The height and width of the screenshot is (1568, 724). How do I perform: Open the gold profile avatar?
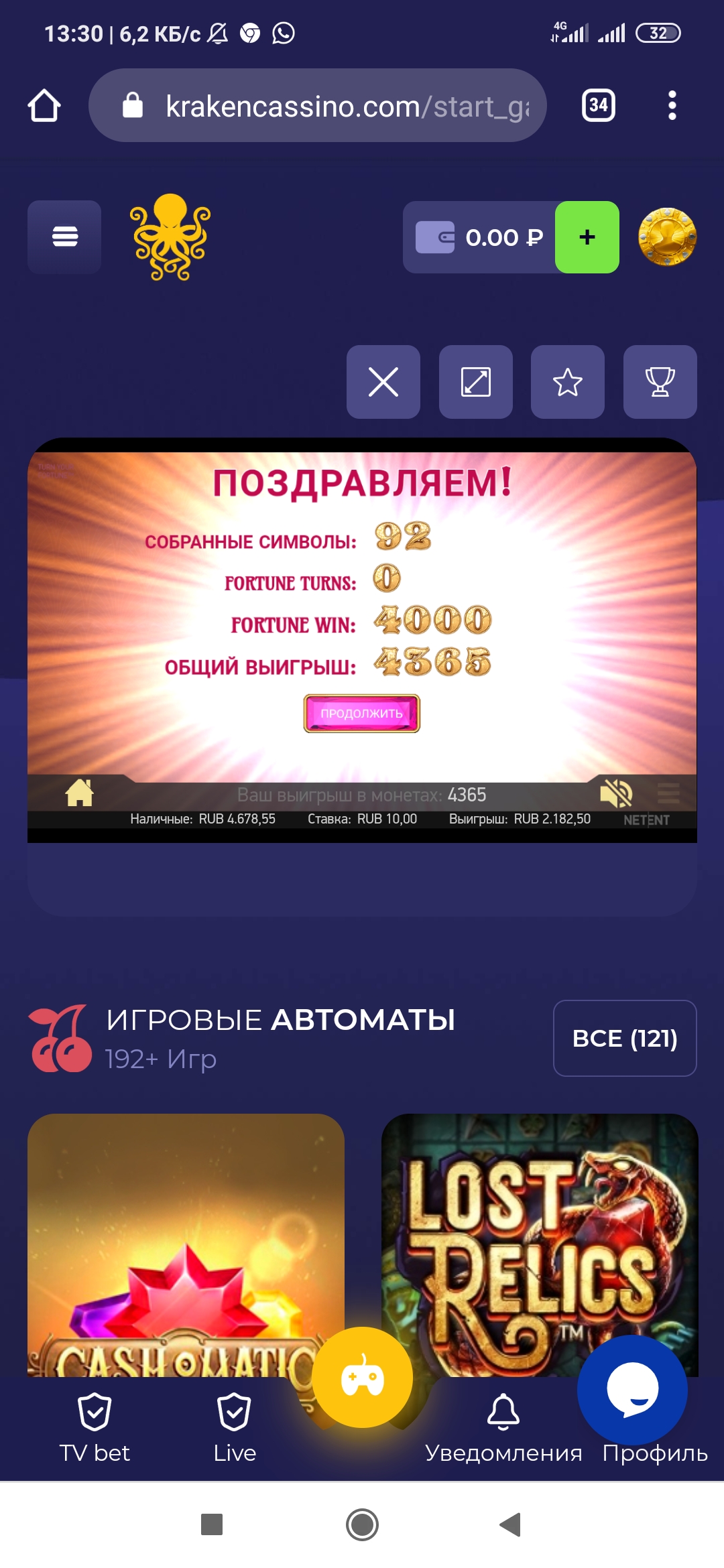[667, 237]
